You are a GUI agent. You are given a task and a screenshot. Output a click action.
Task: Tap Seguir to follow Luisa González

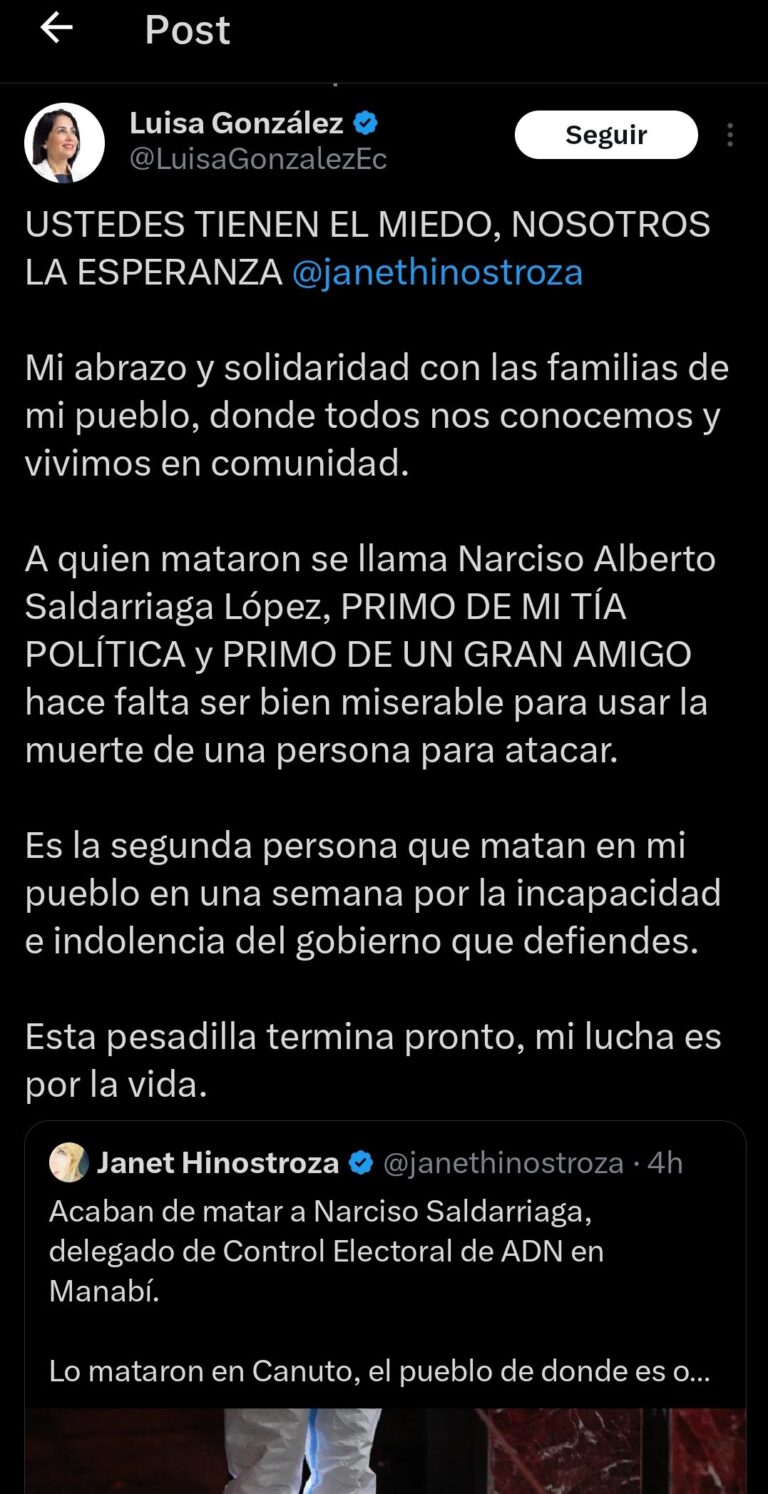coord(606,135)
